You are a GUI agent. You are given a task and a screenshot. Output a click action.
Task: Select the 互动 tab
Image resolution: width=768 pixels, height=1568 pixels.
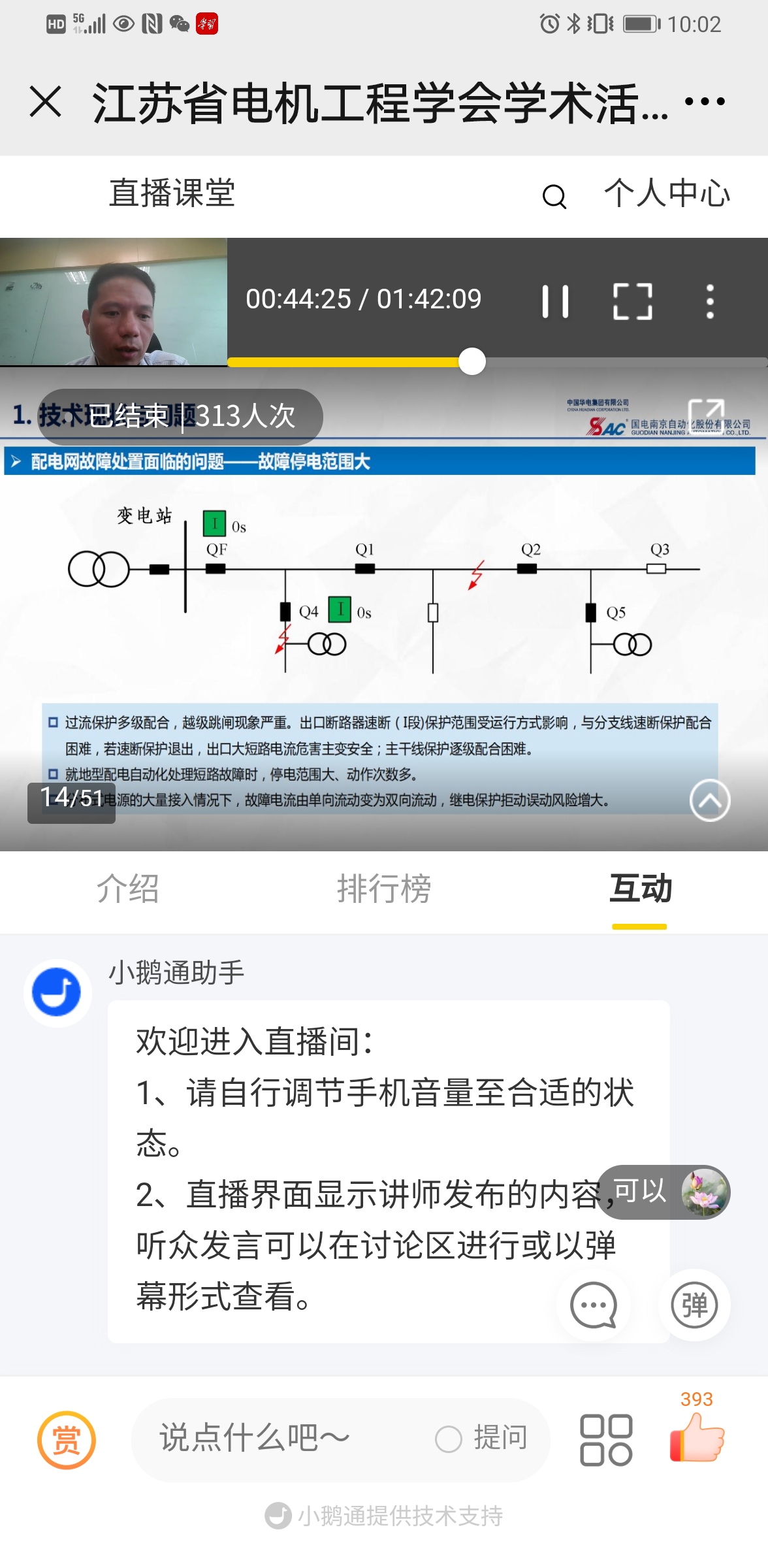(640, 889)
